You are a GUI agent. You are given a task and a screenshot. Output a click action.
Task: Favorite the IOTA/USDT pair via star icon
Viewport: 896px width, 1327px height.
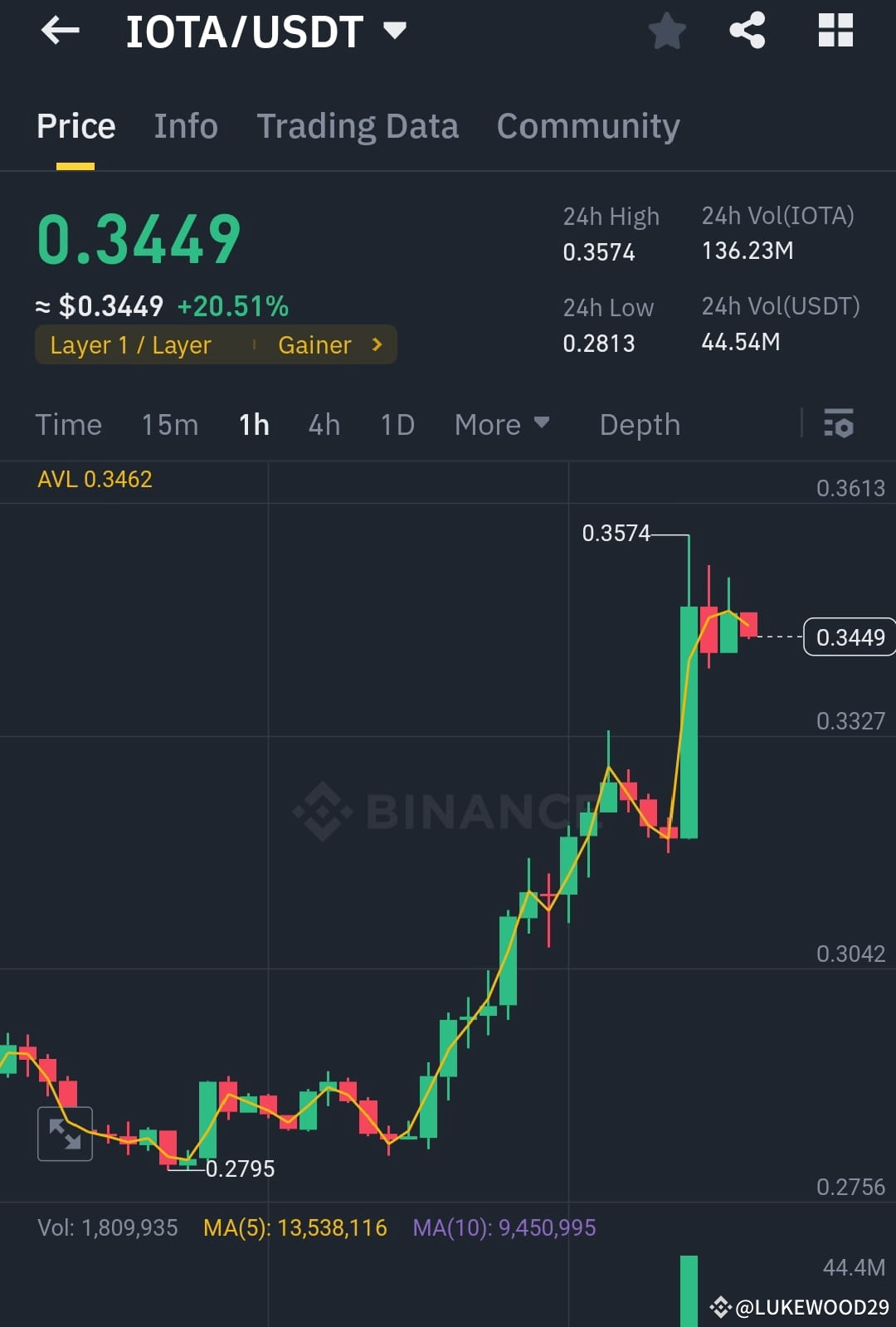pyautogui.click(x=666, y=31)
